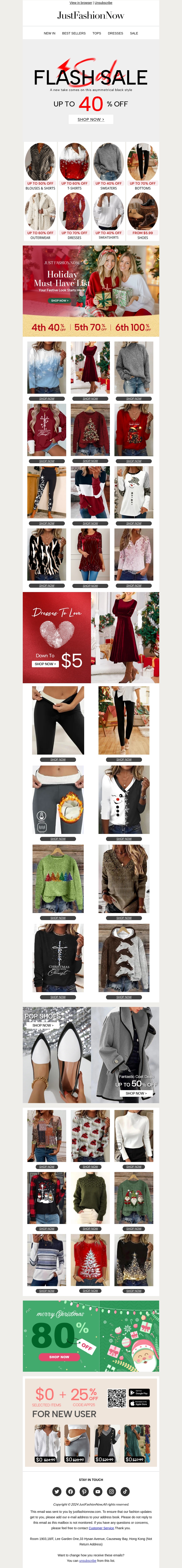Screen dimensions: 182x1568
Task: Tap SHOP NOW under Flash Sale banner
Action: pyautogui.click(x=91, y=119)
